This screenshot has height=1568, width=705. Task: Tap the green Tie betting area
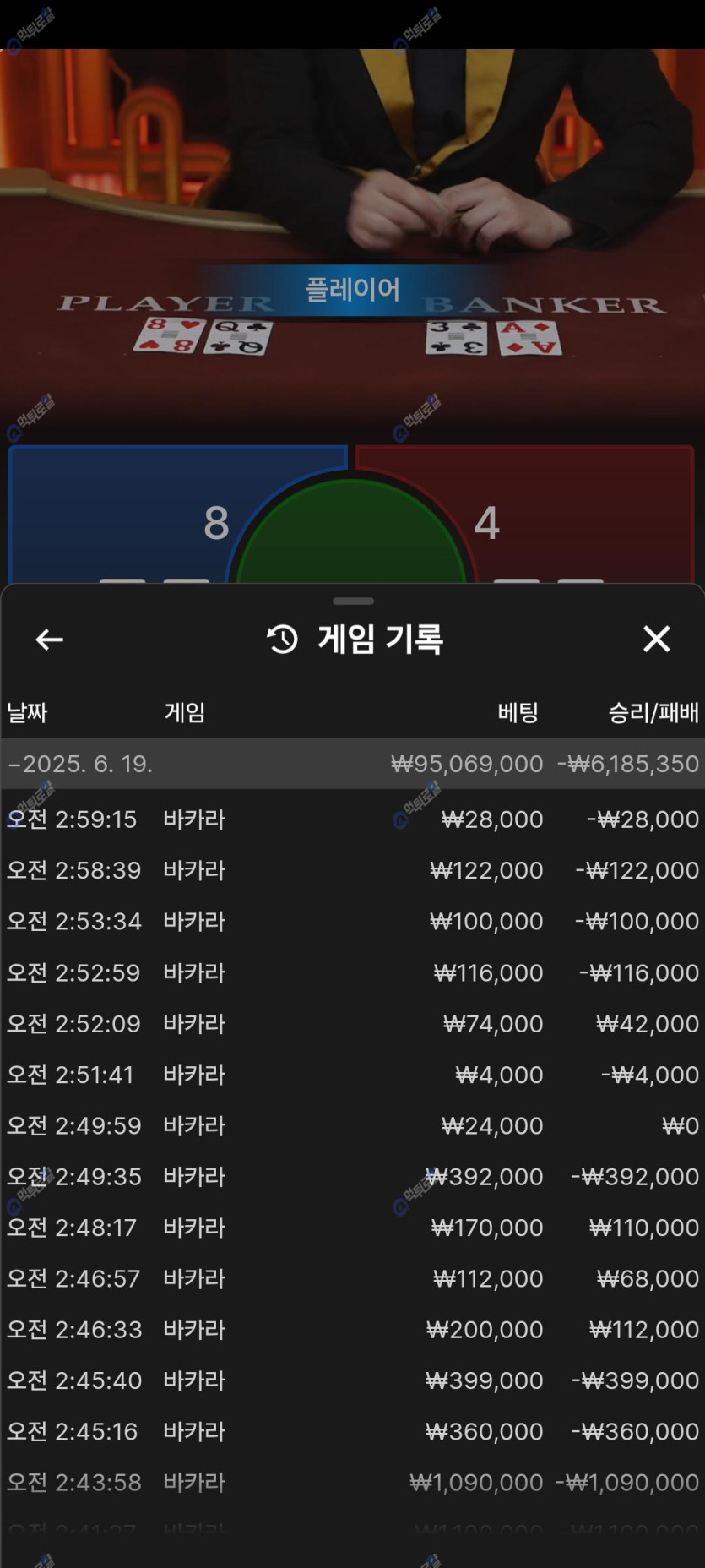tap(351, 541)
